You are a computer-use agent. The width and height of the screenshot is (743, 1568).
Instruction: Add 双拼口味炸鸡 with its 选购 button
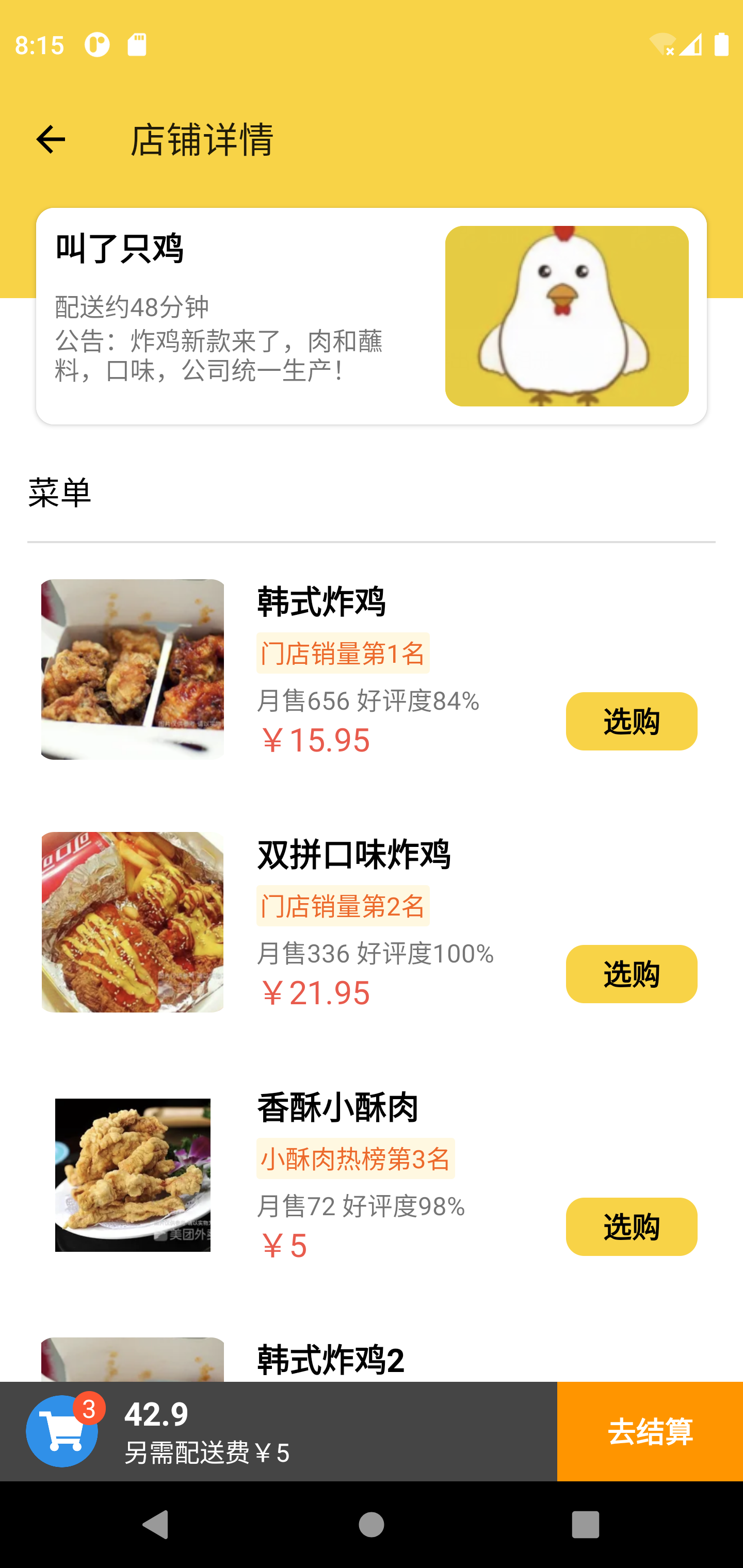(631, 974)
